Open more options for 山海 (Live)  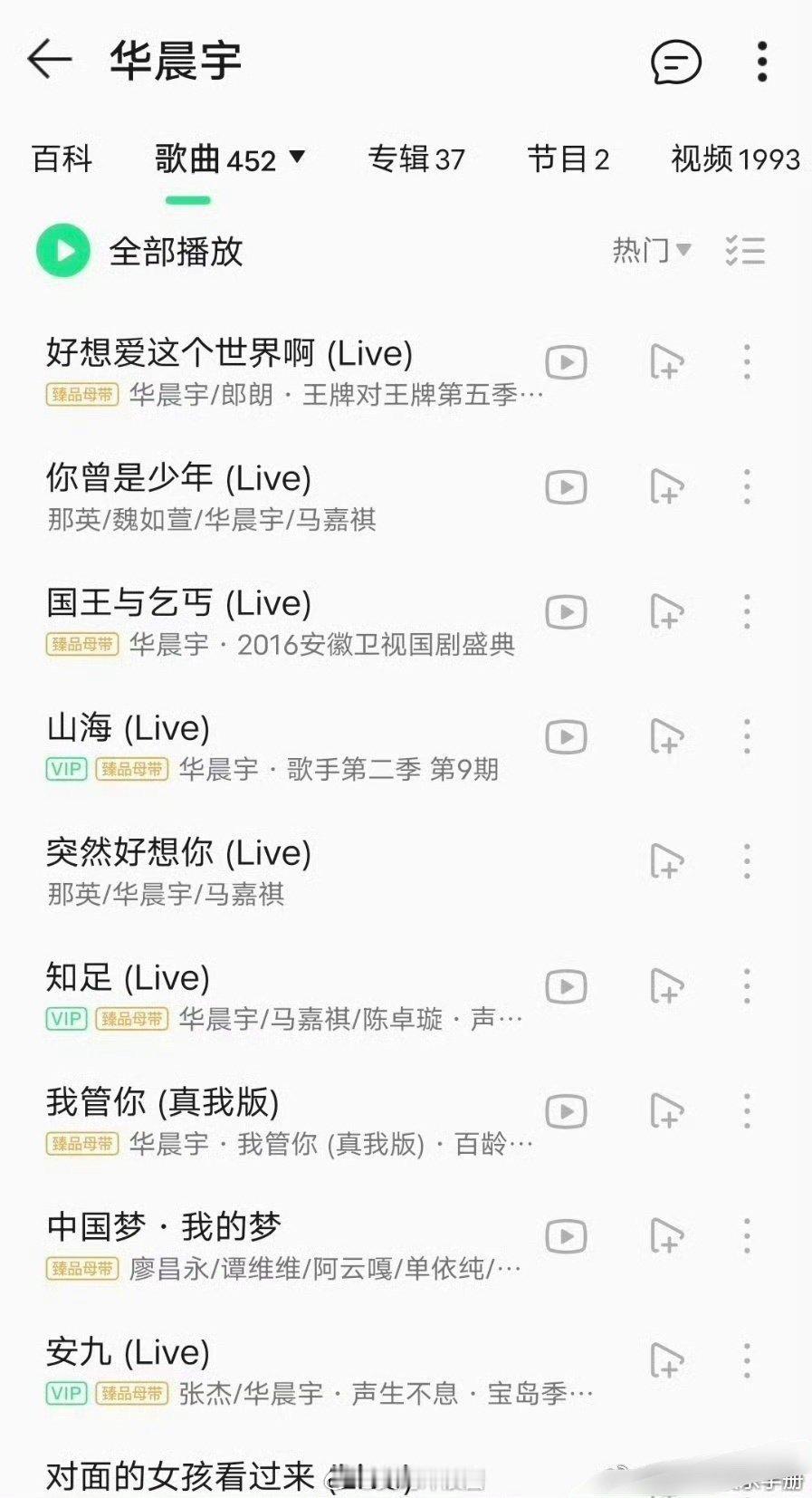coord(747,737)
